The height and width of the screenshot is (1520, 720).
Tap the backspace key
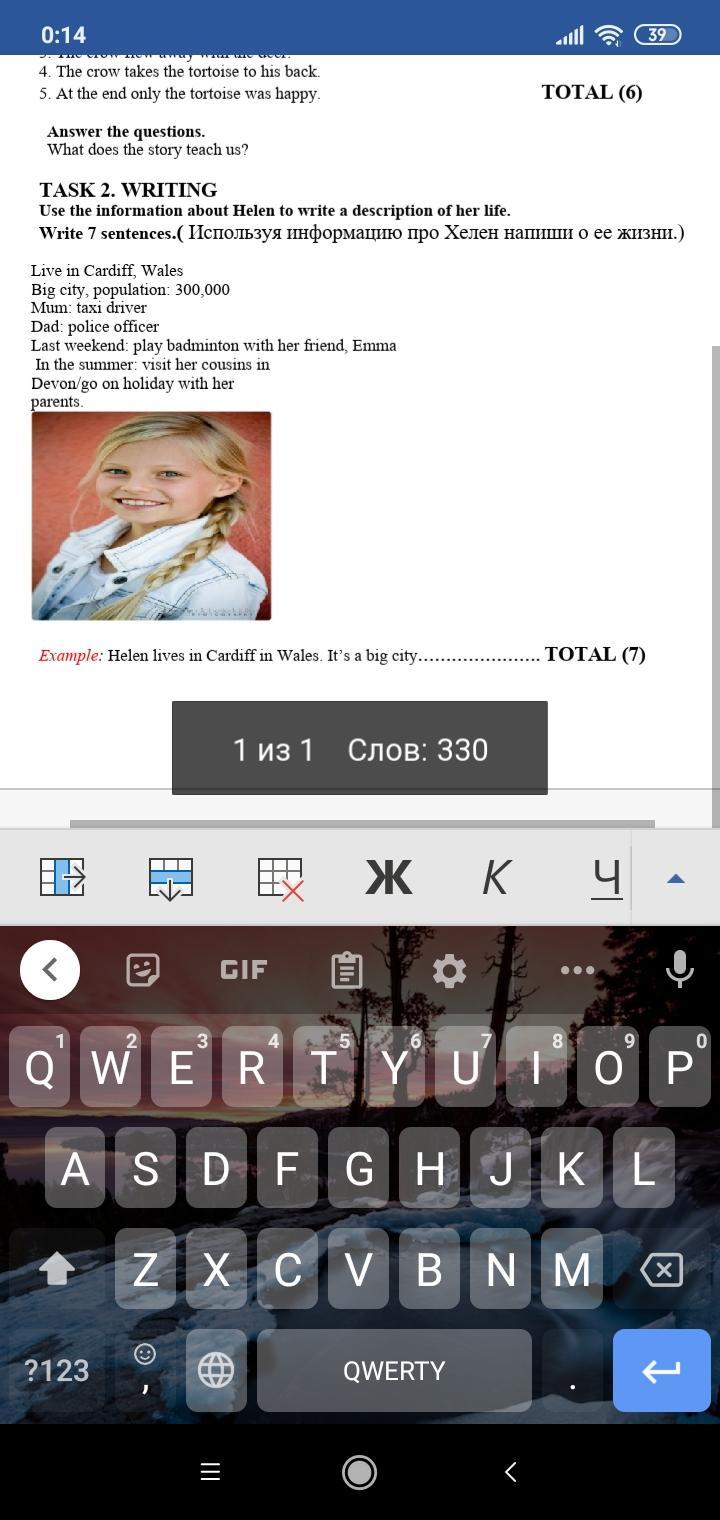point(661,1269)
